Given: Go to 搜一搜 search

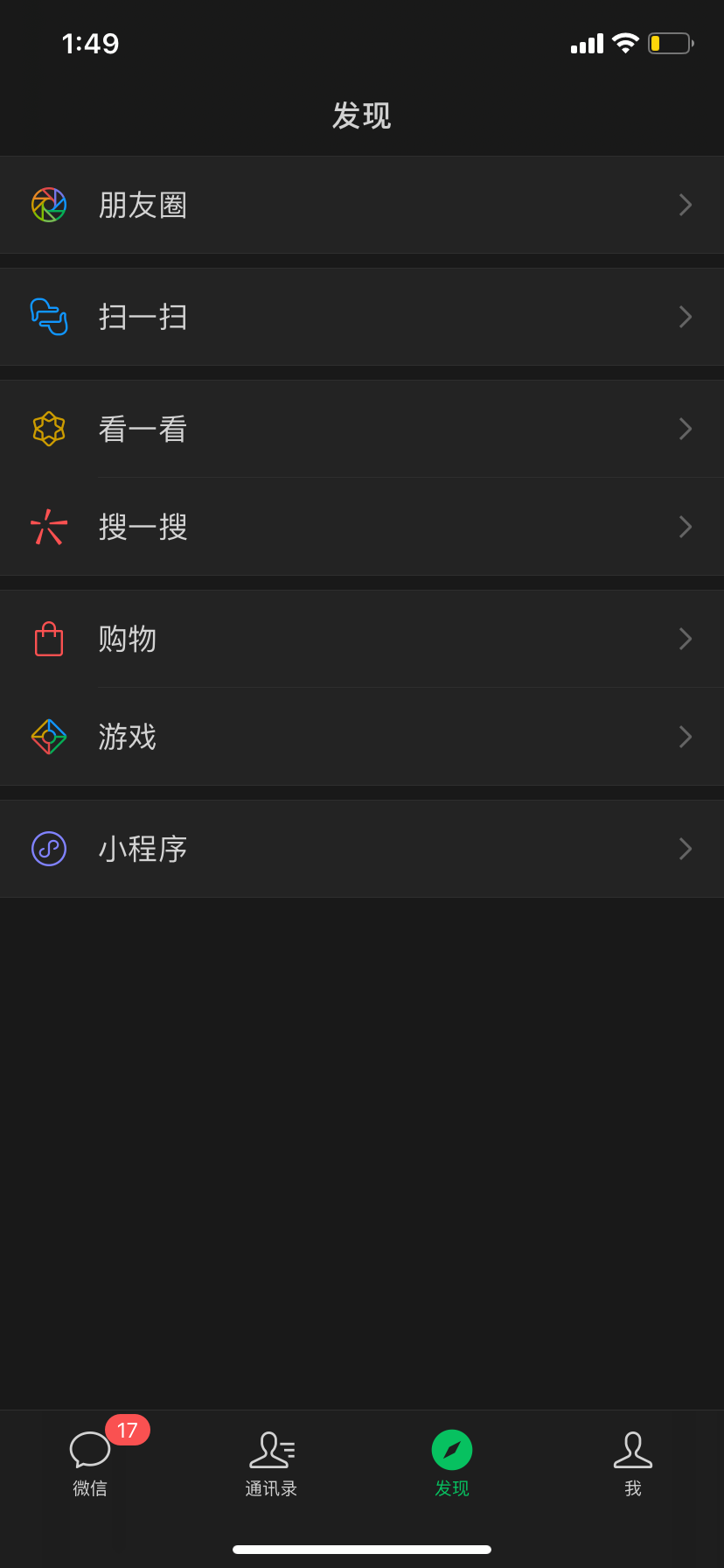Looking at the screenshot, I should tap(361, 527).
